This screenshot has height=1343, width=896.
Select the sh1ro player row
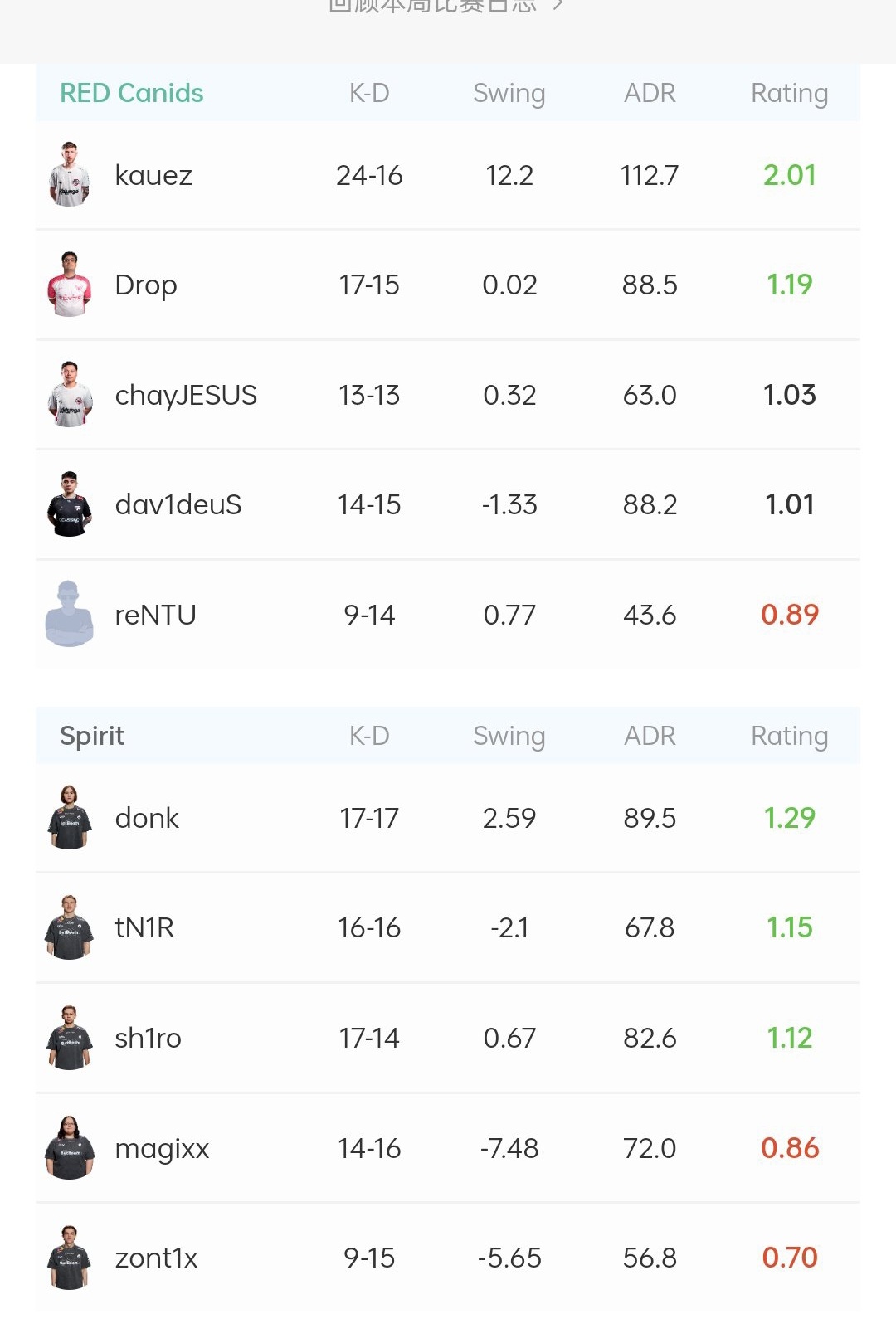coord(148,1039)
